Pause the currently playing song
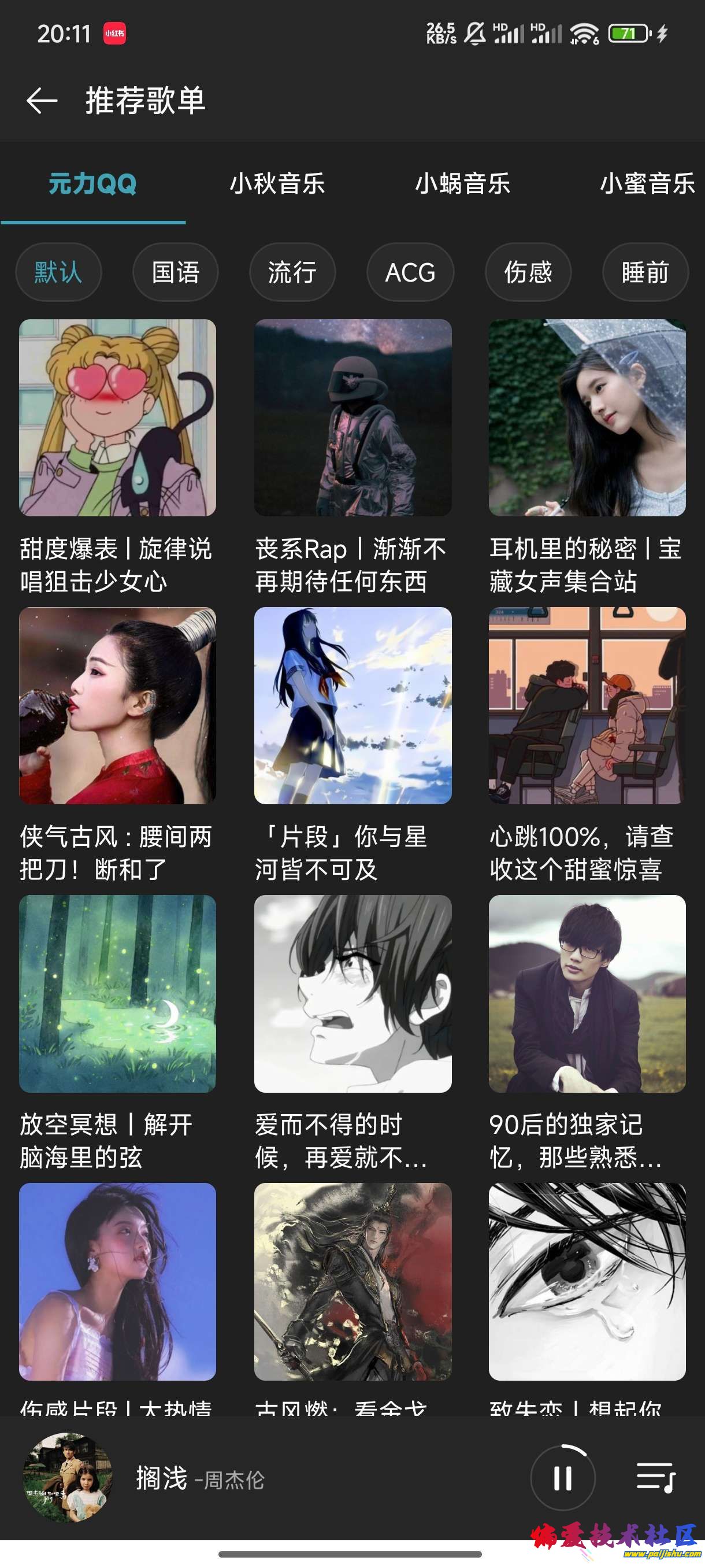 click(563, 1477)
